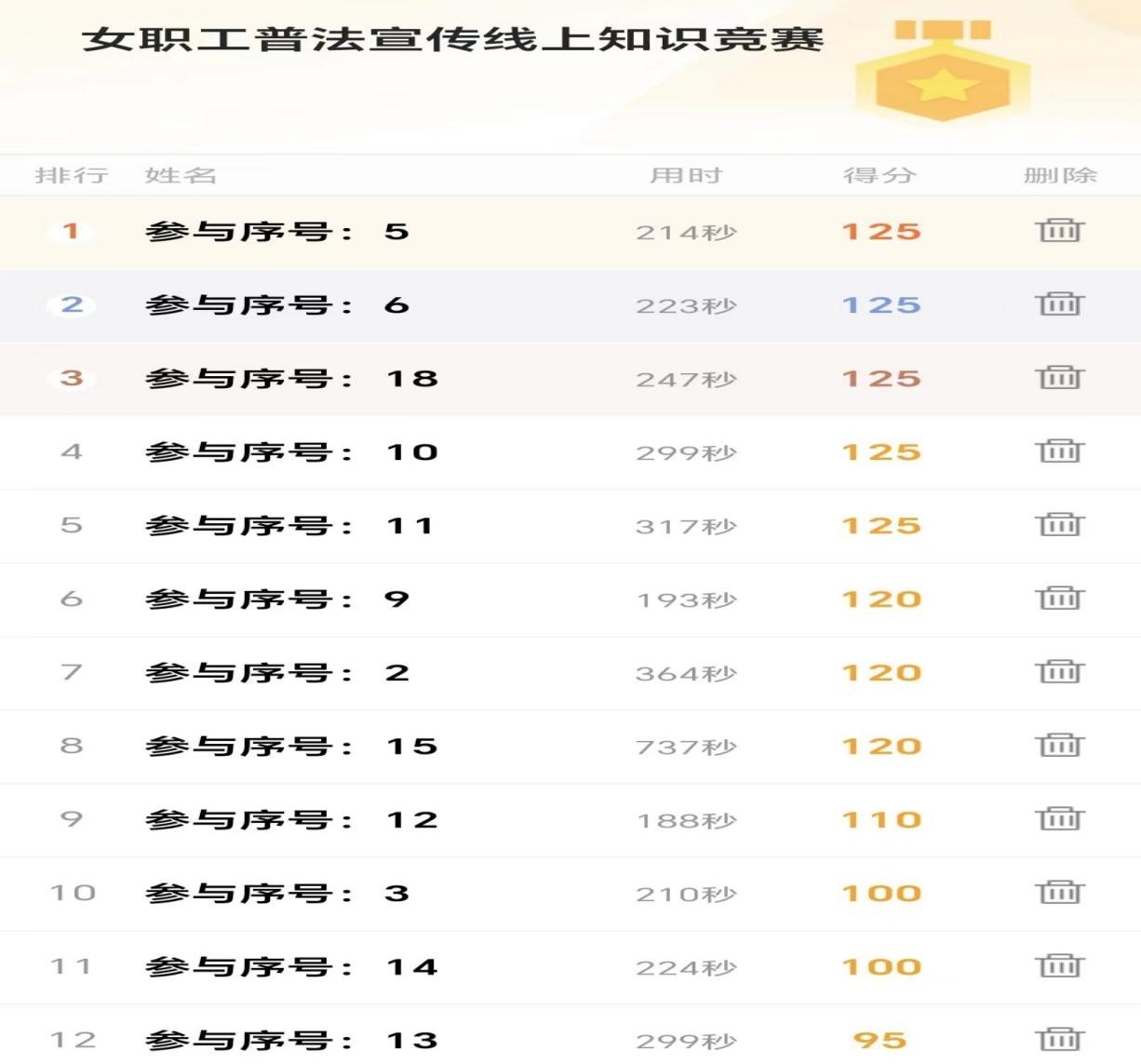Viewport: 1141px width, 1064px height.
Task: Delete the entry for 参与序号 11
Action: (x=1059, y=524)
